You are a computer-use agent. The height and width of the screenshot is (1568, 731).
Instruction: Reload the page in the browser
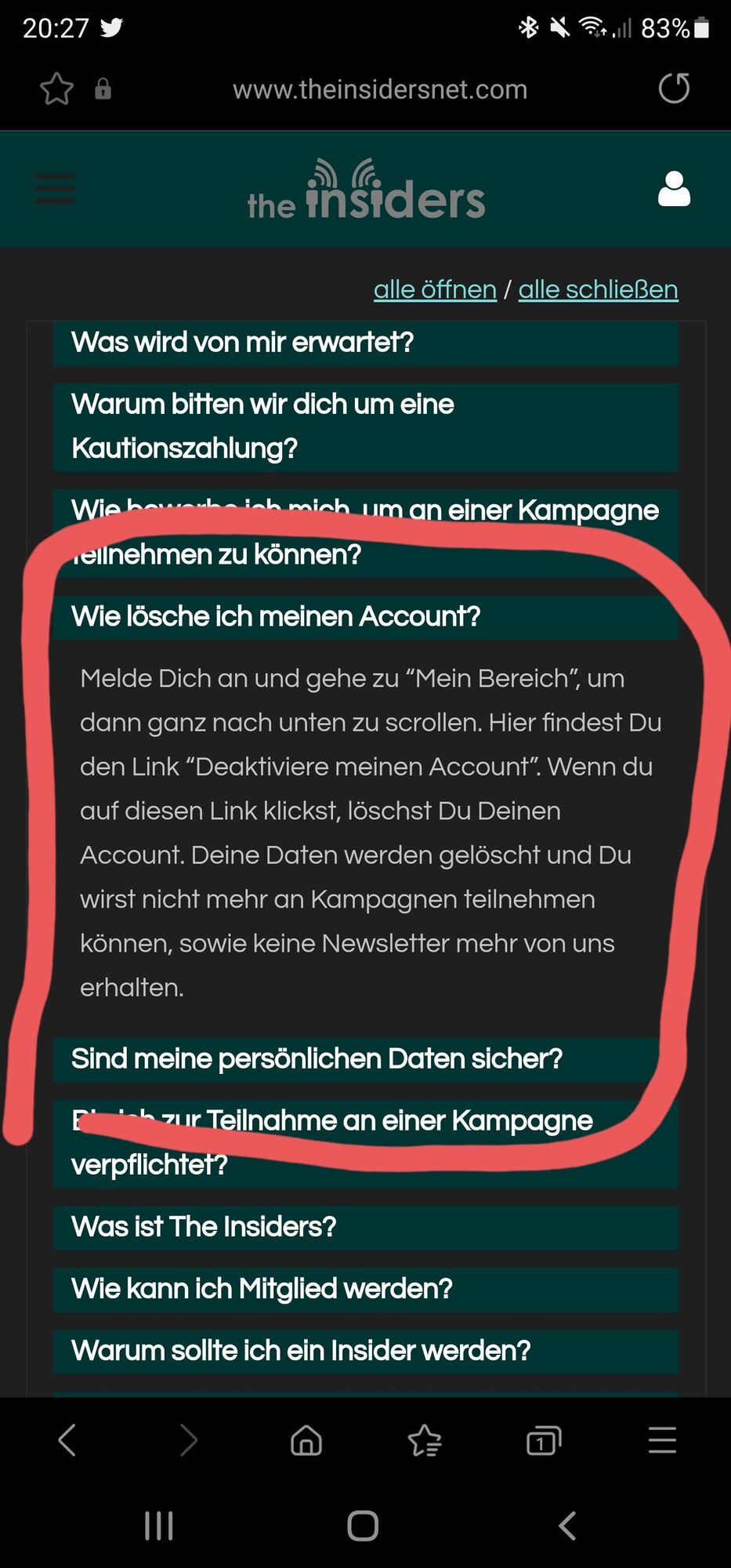point(674,89)
